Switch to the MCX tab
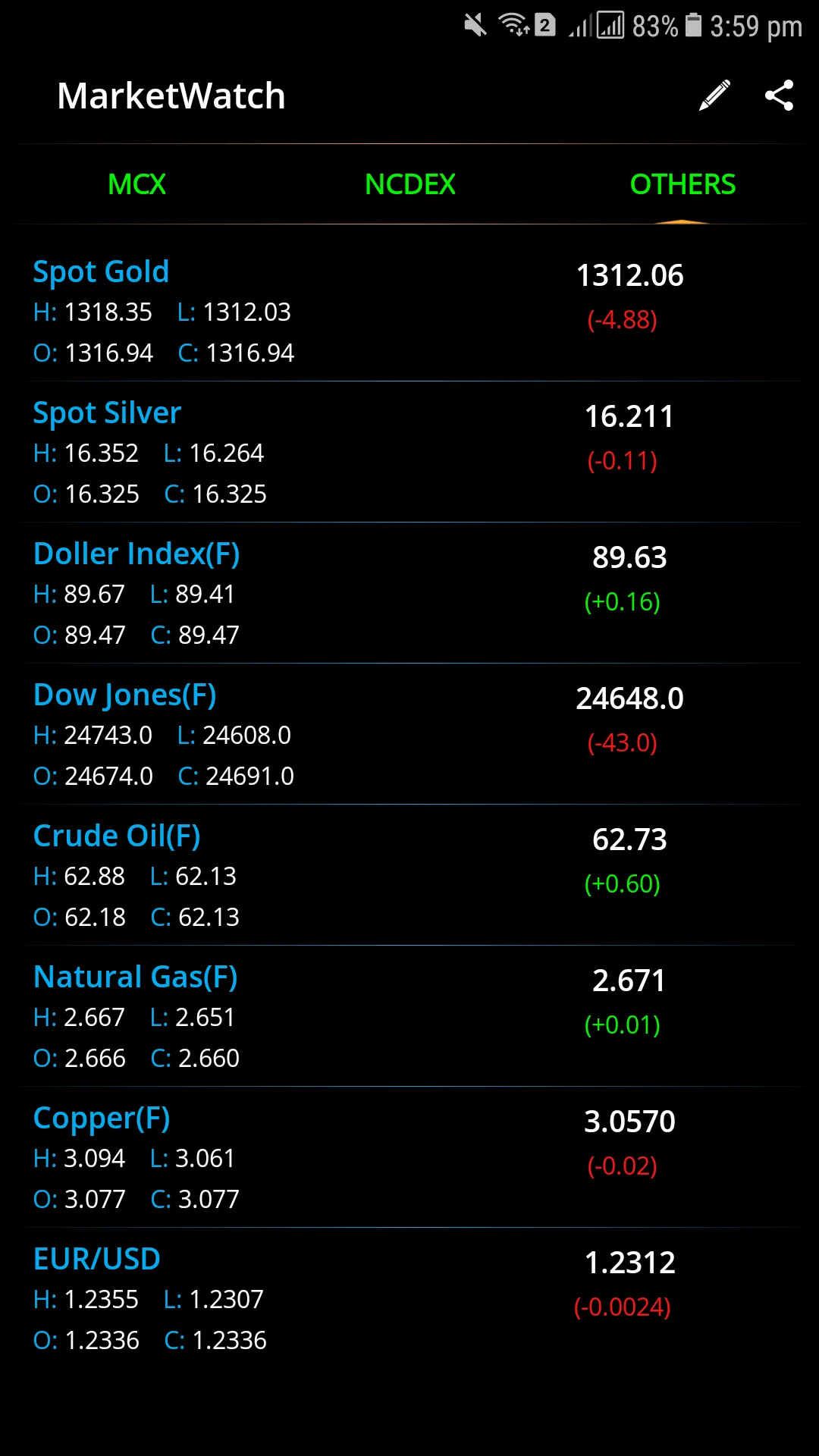The width and height of the screenshot is (819, 1456). [136, 184]
